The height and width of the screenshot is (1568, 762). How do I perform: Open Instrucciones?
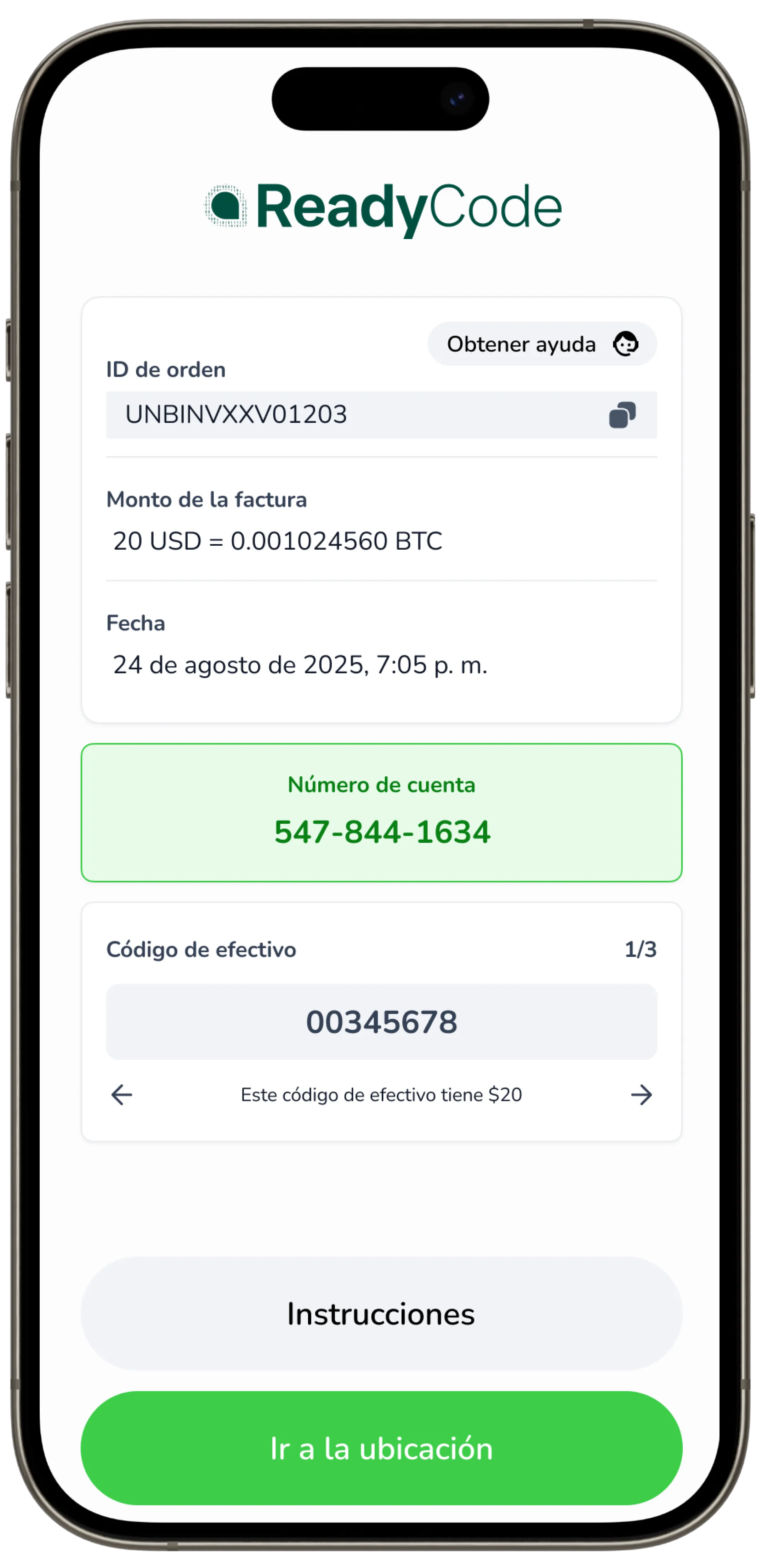click(381, 1313)
